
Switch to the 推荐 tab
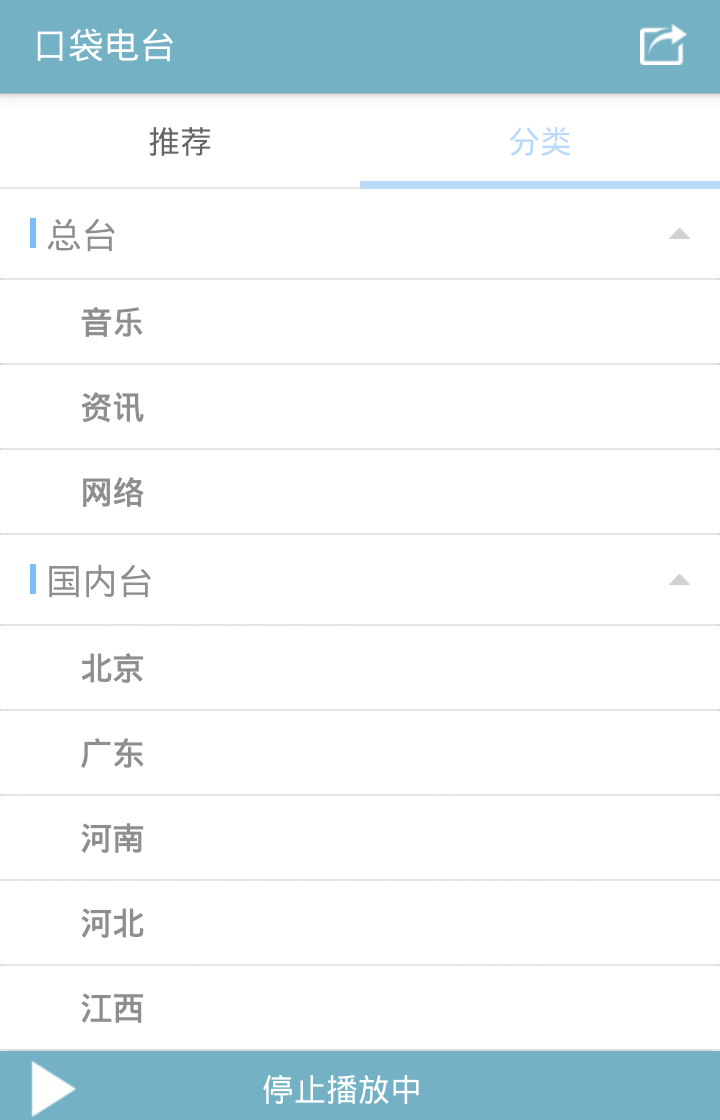pyautogui.click(x=180, y=142)
